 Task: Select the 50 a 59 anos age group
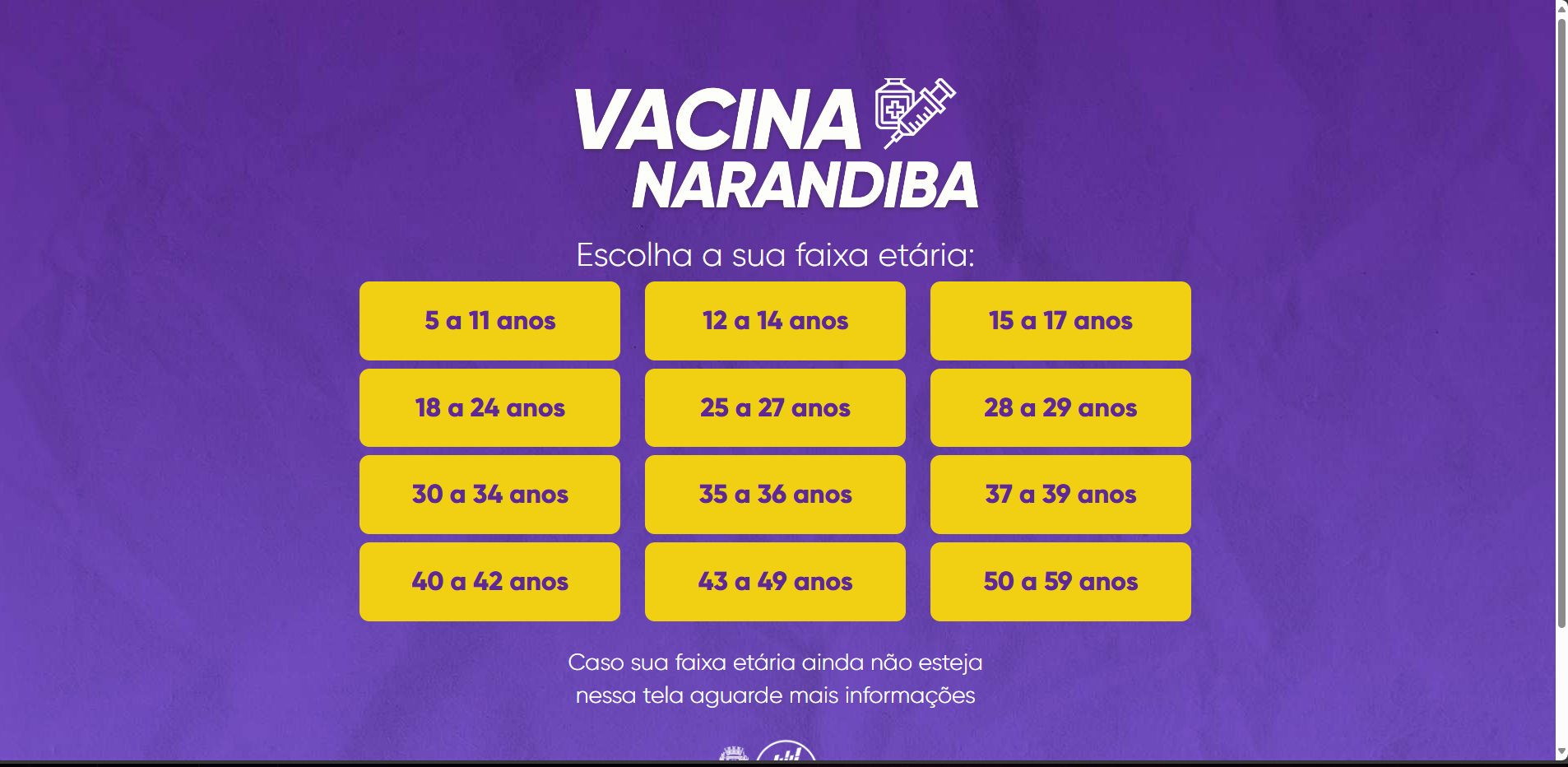[x=1060, y=582]
